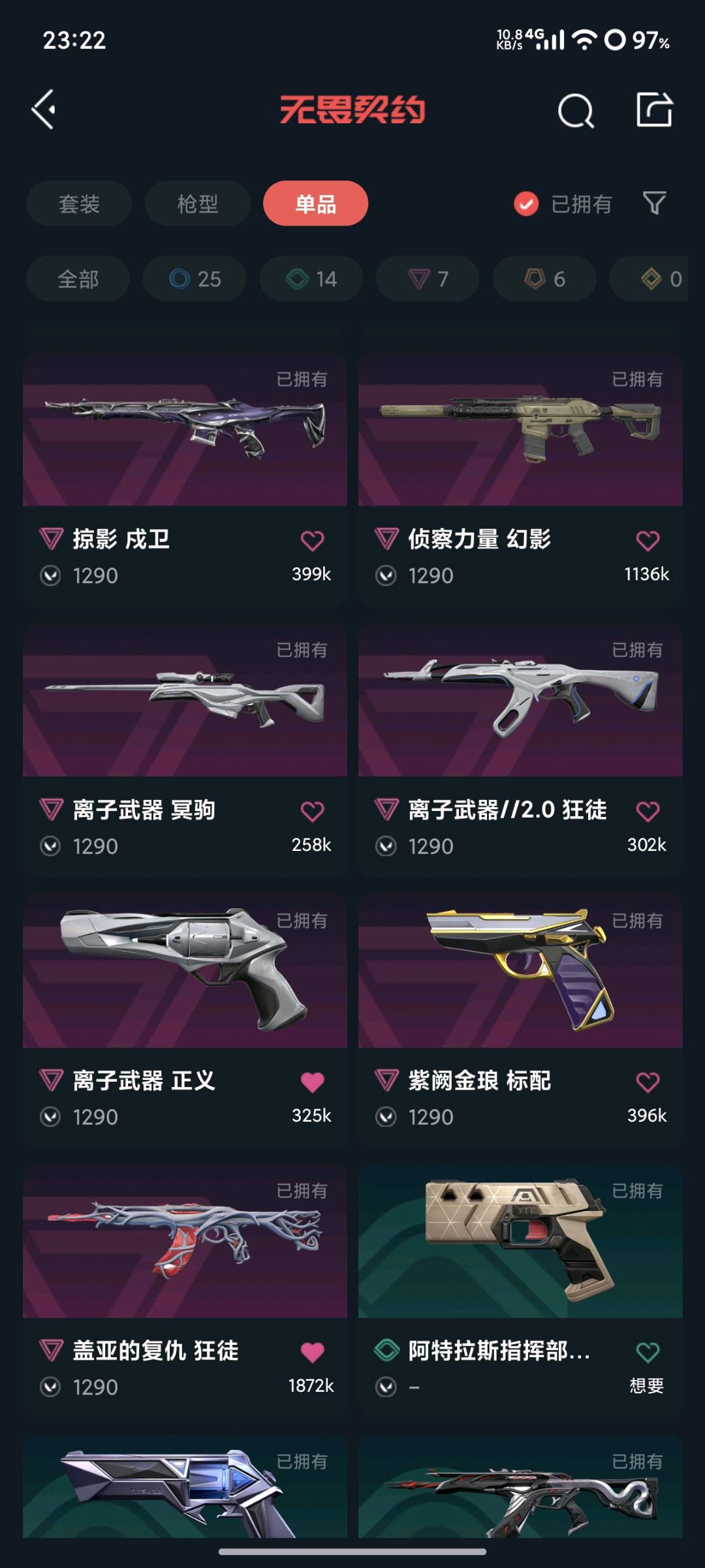The width and height of the screenshot is (705, 1568).
Task: Open the 离子武器 冥驹 skin card
Action: tap(185, 701)
